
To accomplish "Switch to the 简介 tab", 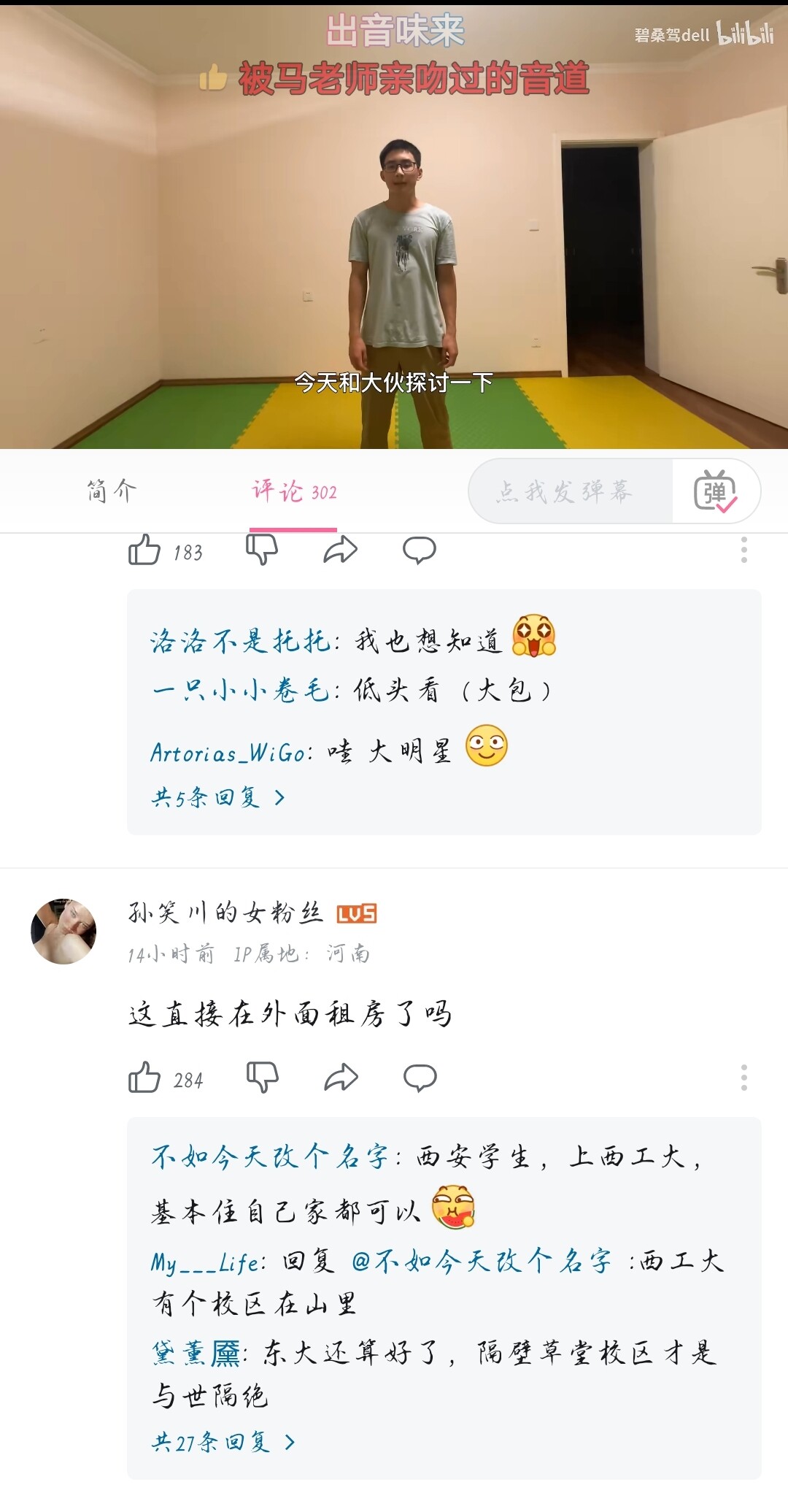I will (x=112, y=491).
